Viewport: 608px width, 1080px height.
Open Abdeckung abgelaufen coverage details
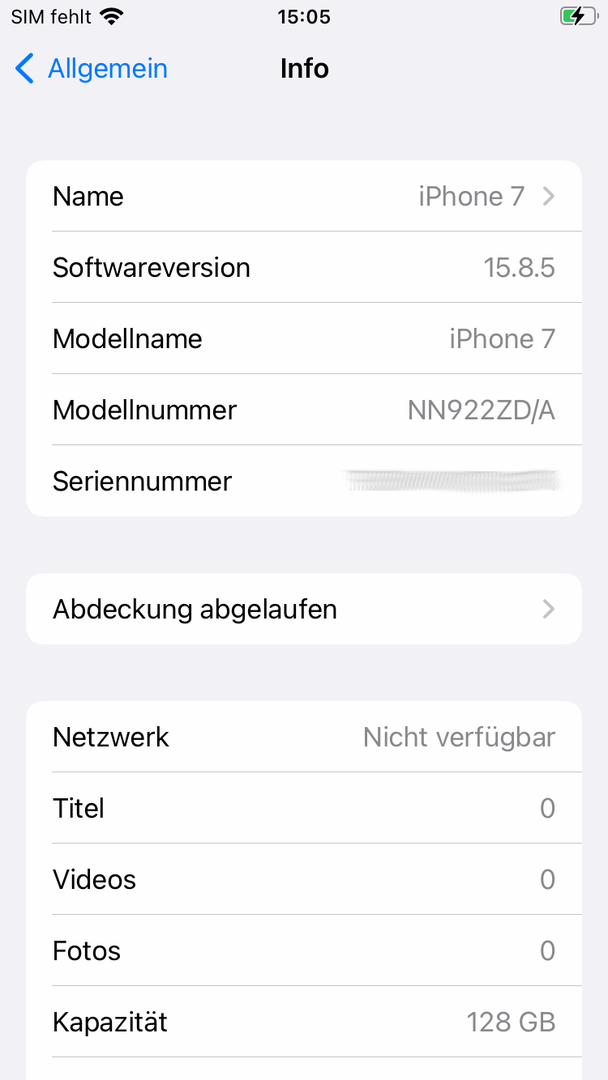(303, 609)
